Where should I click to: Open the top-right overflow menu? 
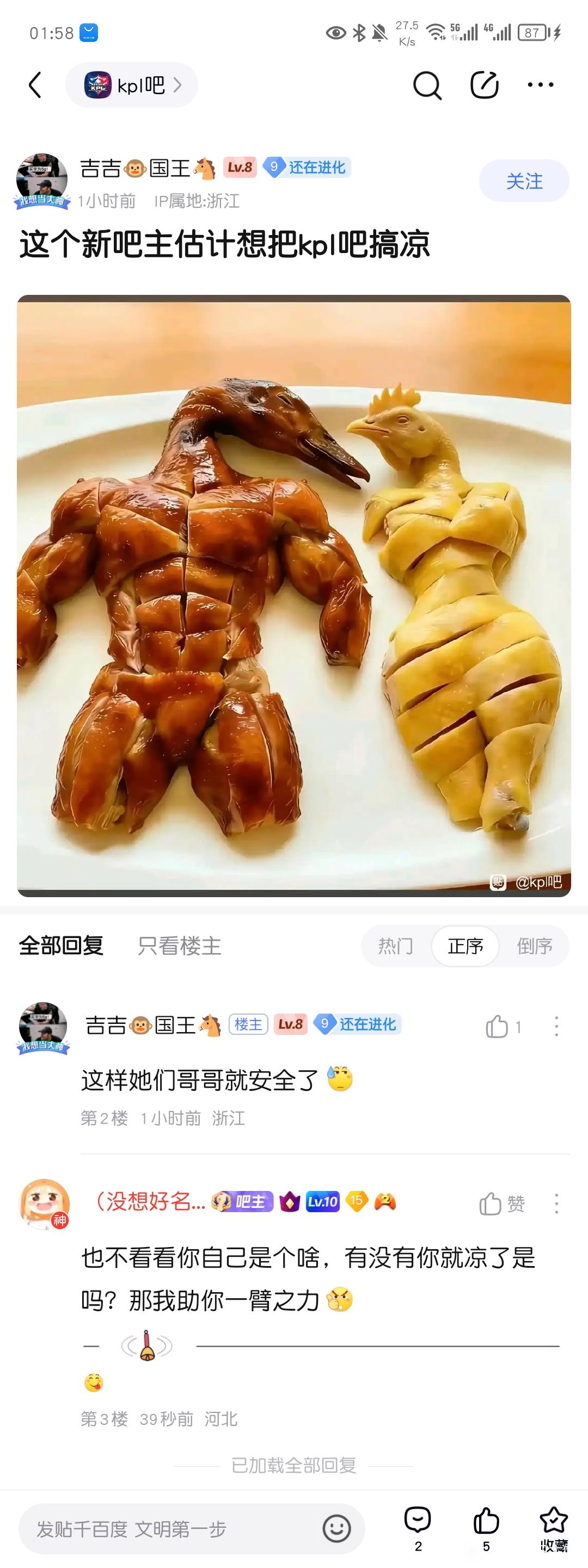coord(541,85)
